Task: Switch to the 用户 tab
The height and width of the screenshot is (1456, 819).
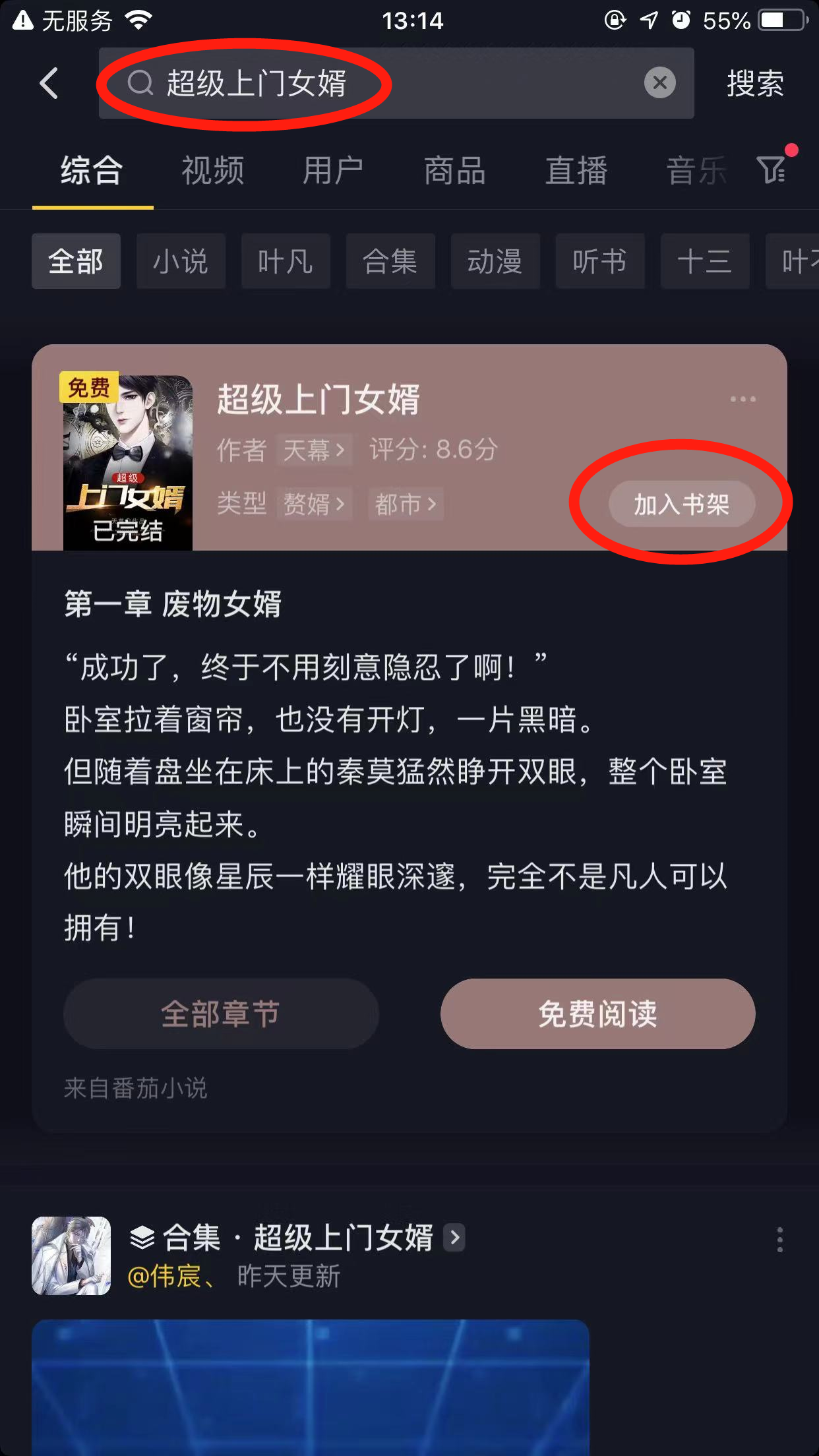Action: [x=334, y=171]
